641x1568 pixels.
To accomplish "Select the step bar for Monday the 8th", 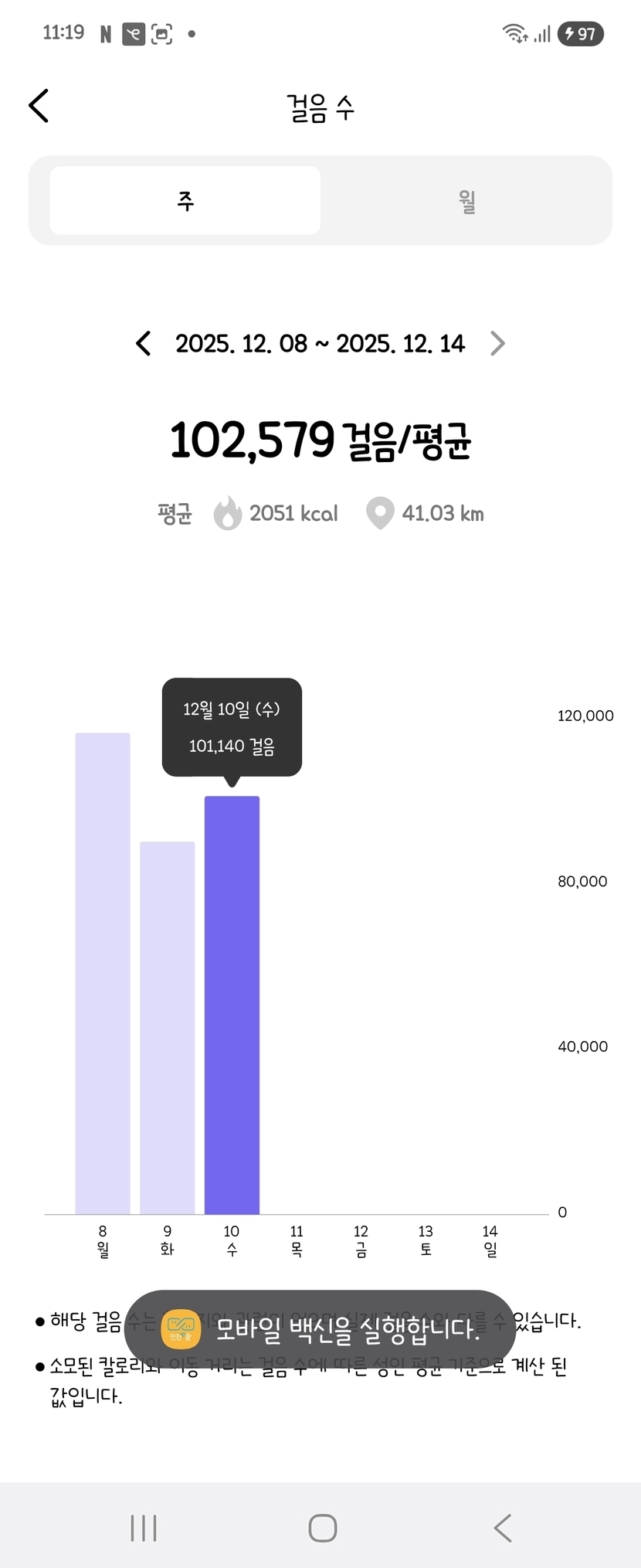I will (103, 974).
